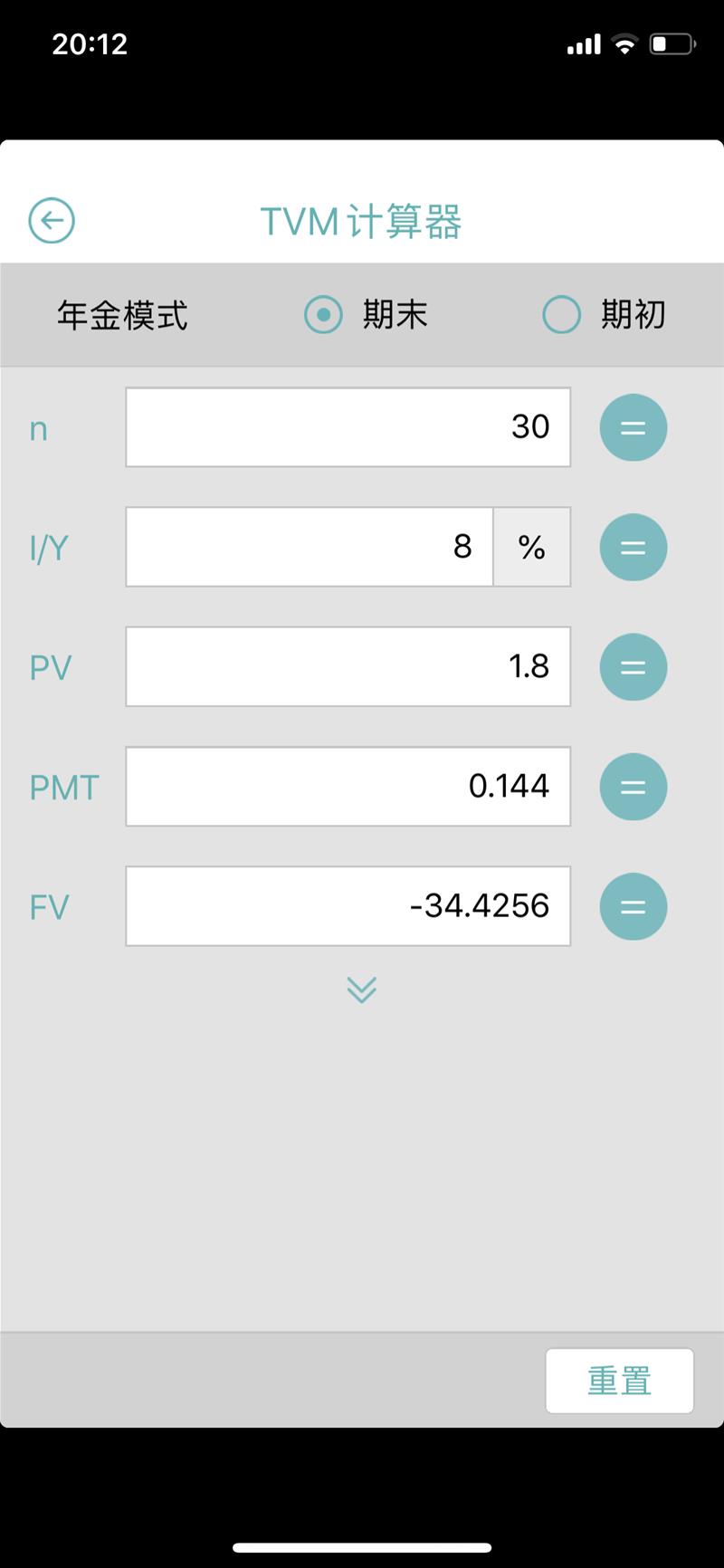Image resolution: width=724 pixels, height=1568 pixels.
Task: Tap the FV result field
Action: (348, 906)
